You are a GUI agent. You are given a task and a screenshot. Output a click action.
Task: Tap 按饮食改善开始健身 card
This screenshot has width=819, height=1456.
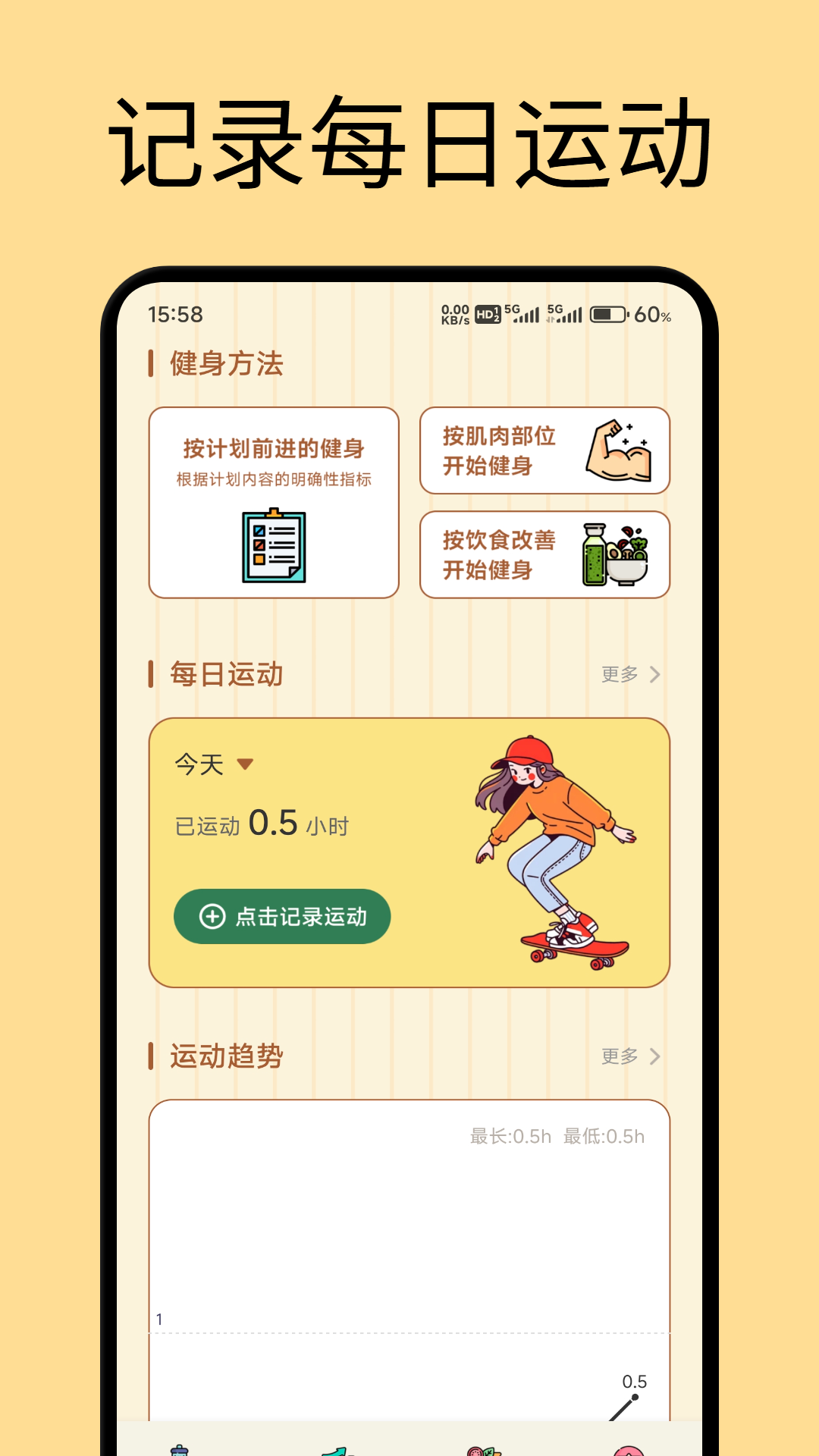click(544, 554)
